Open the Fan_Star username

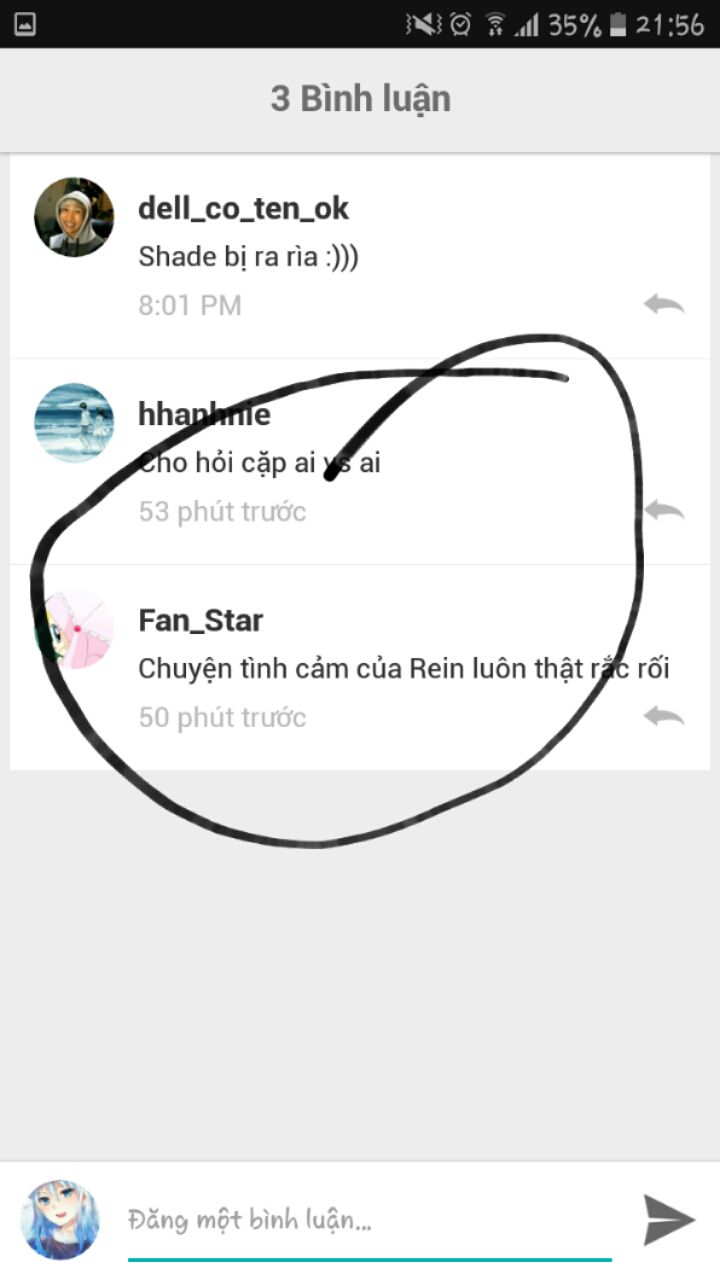pos(200,620)
